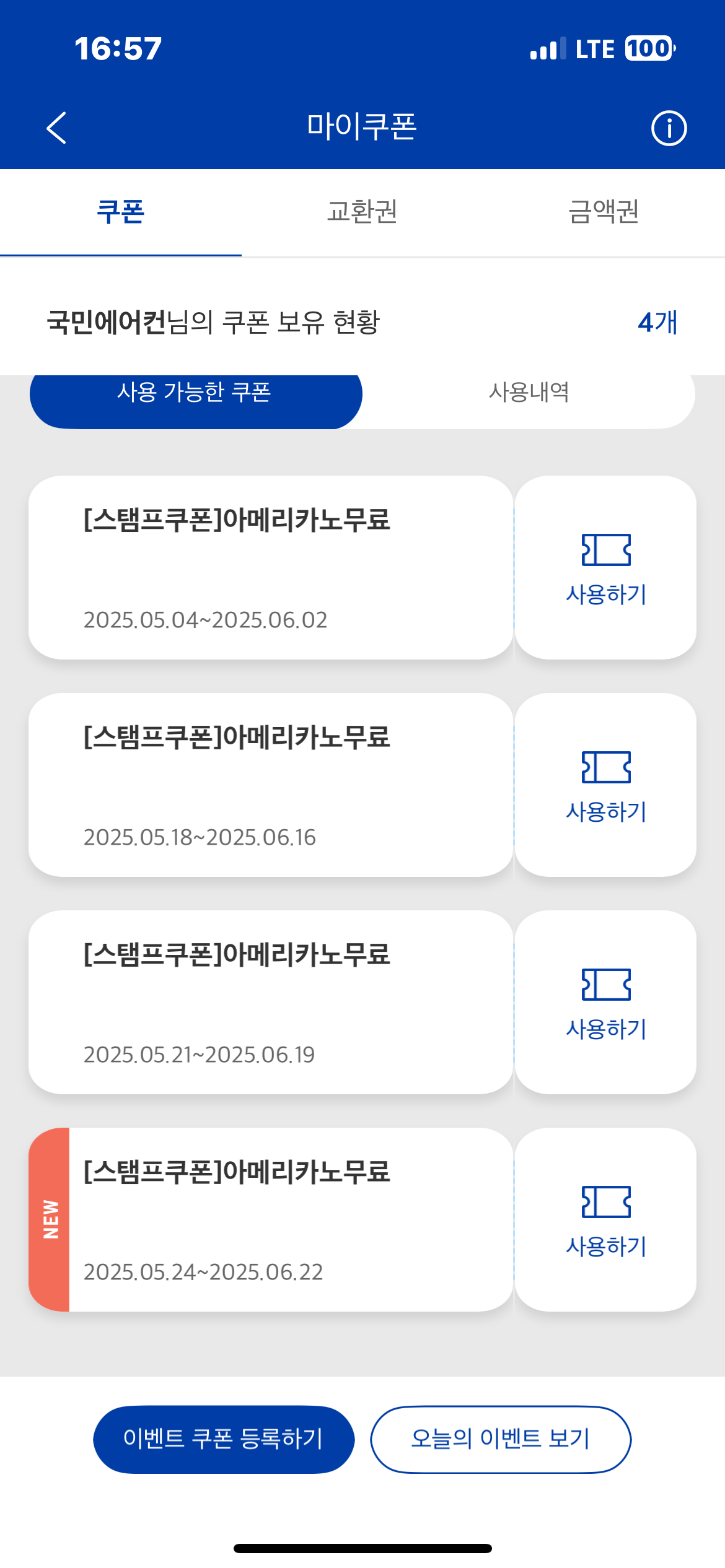Tap 사용하기 for coupon expiring 2025.06.16

coord(605,785)
